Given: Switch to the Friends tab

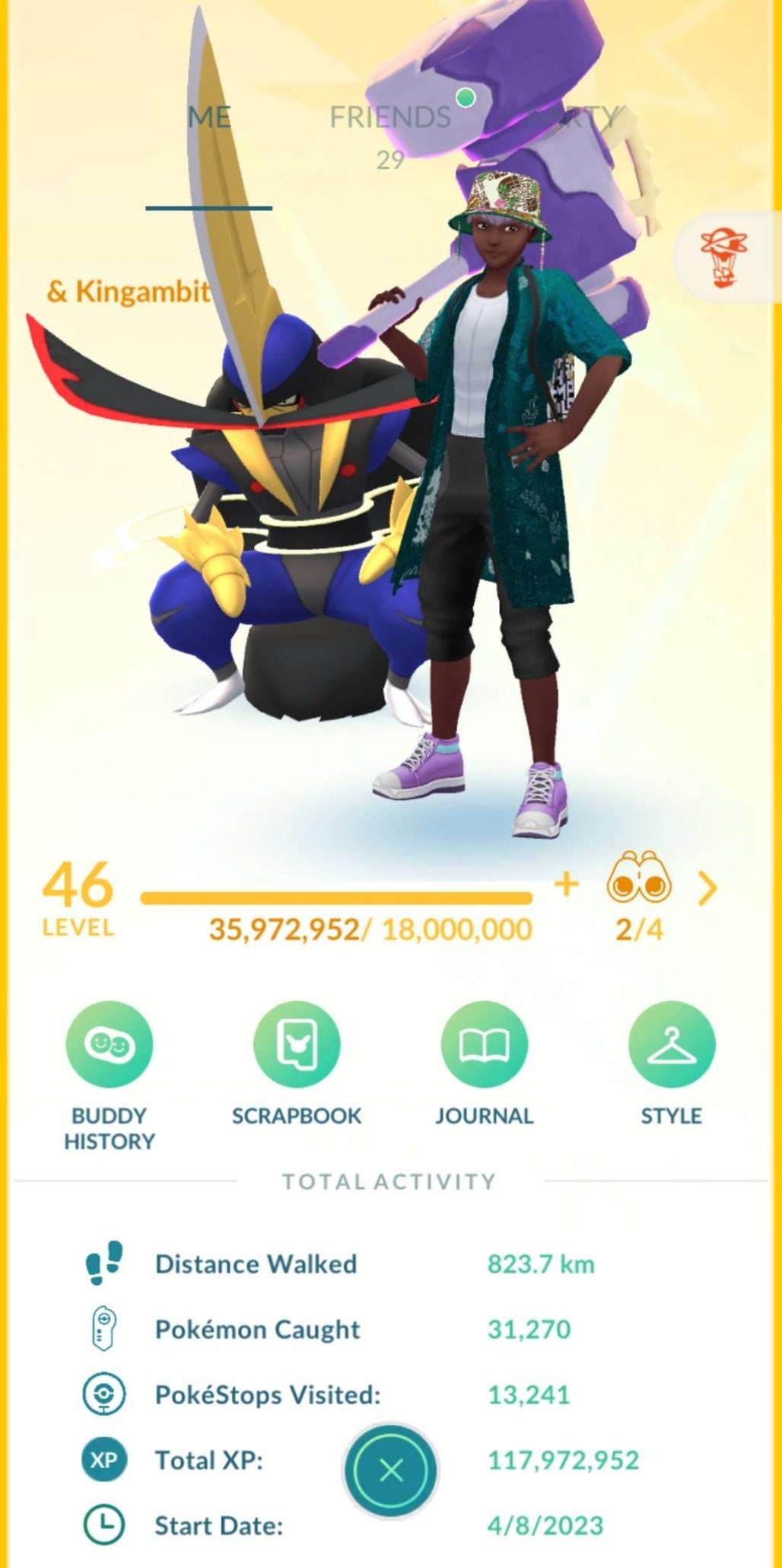Looking at the screenshot, I should click(x=390, y=118).
